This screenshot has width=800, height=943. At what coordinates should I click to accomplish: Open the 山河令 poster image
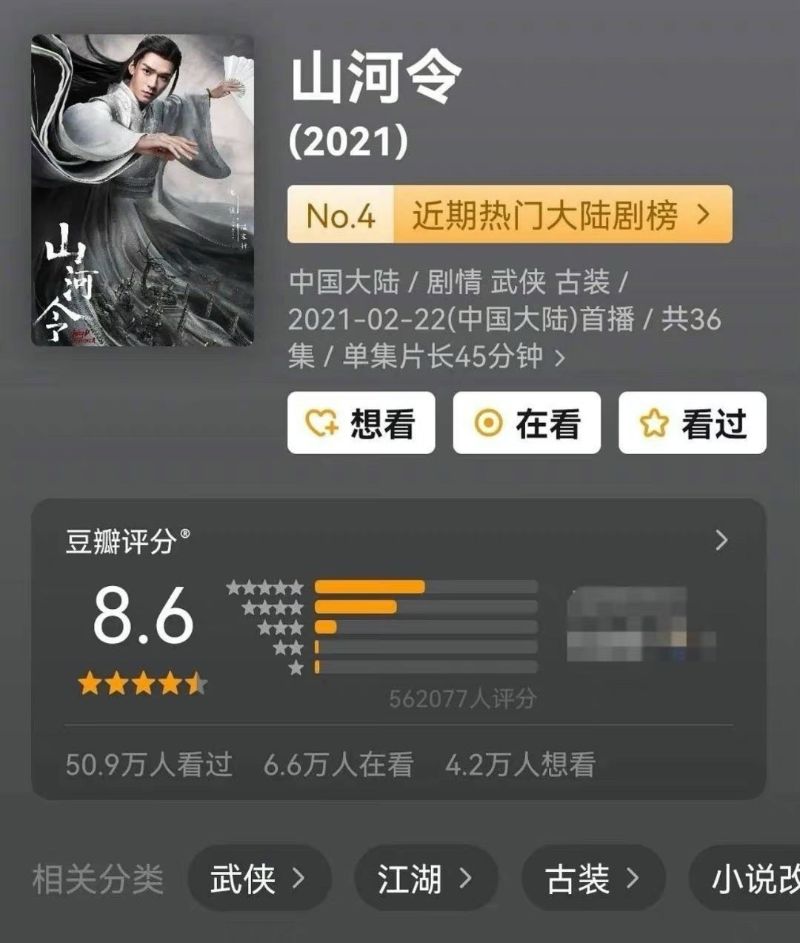click(x=142, y=190)
